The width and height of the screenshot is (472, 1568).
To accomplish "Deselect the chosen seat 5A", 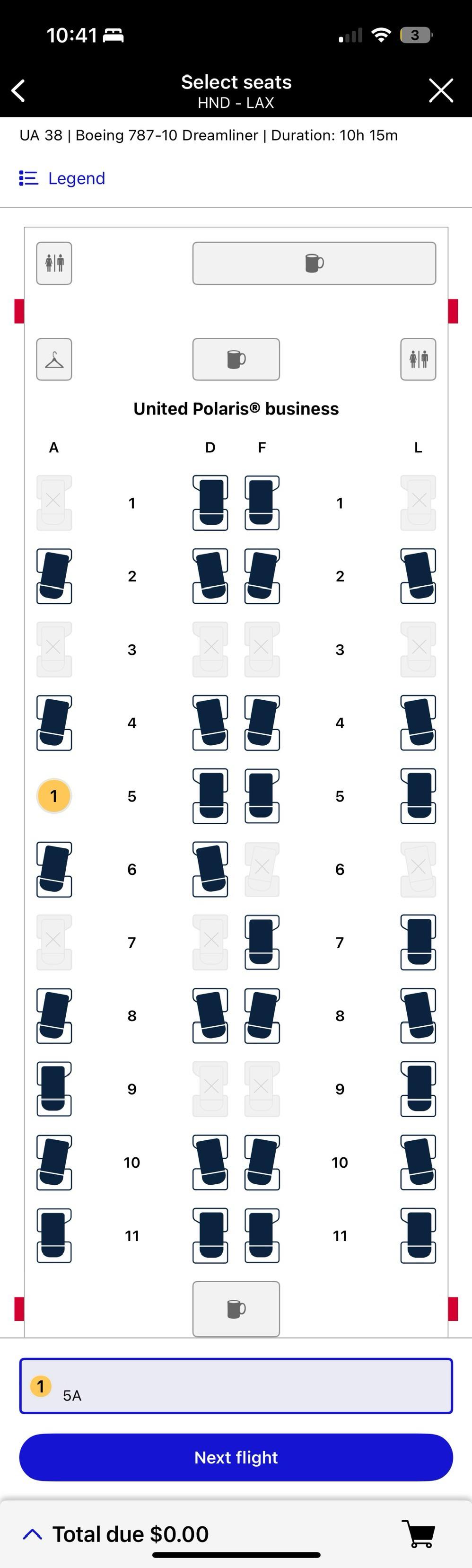I will pos(54,796).
